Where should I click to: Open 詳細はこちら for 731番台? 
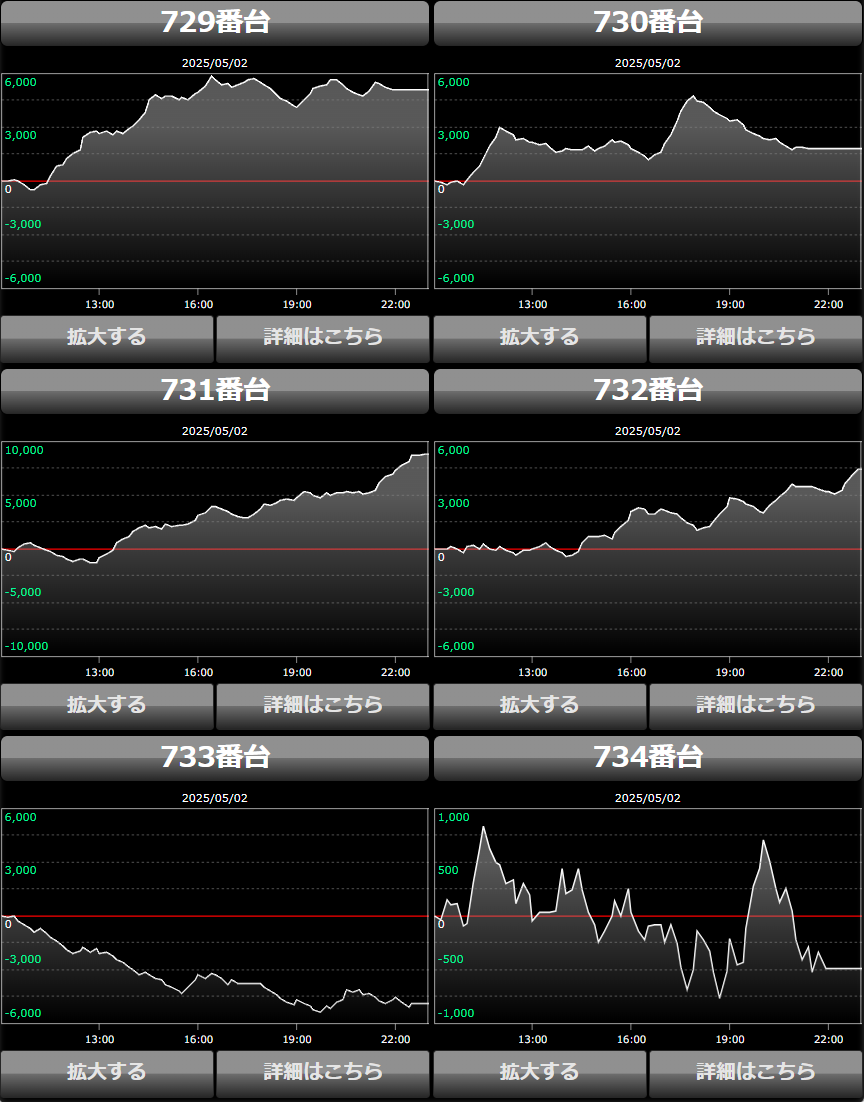click(x=323, y=706)
